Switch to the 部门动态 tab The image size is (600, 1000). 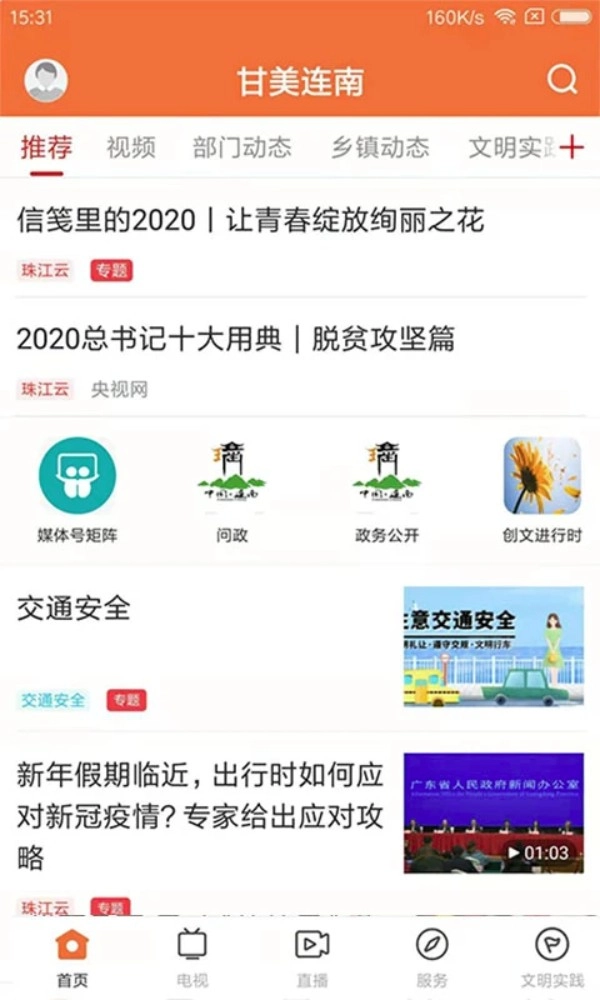[x=242, y=148]
